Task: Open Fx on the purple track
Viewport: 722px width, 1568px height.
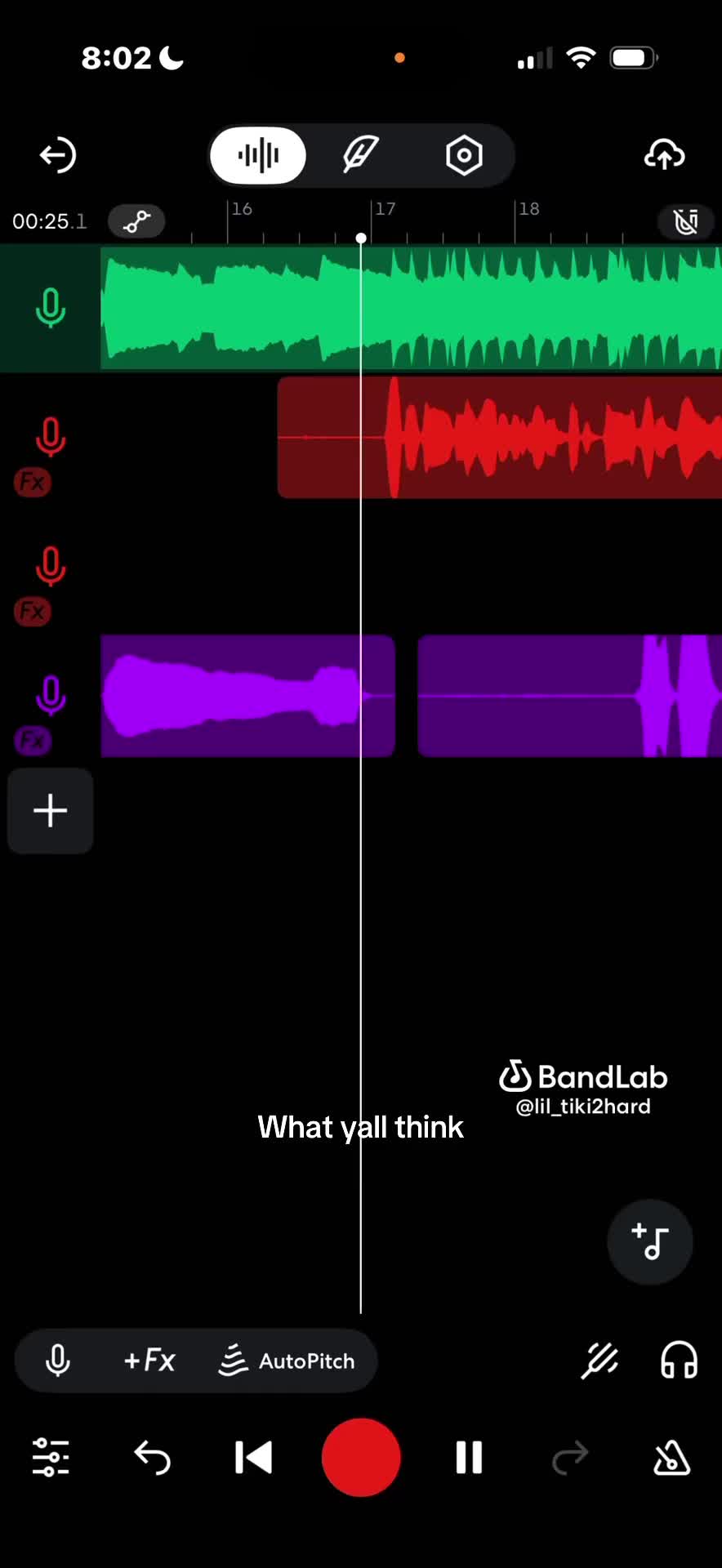Action: (x=33, y=741)
